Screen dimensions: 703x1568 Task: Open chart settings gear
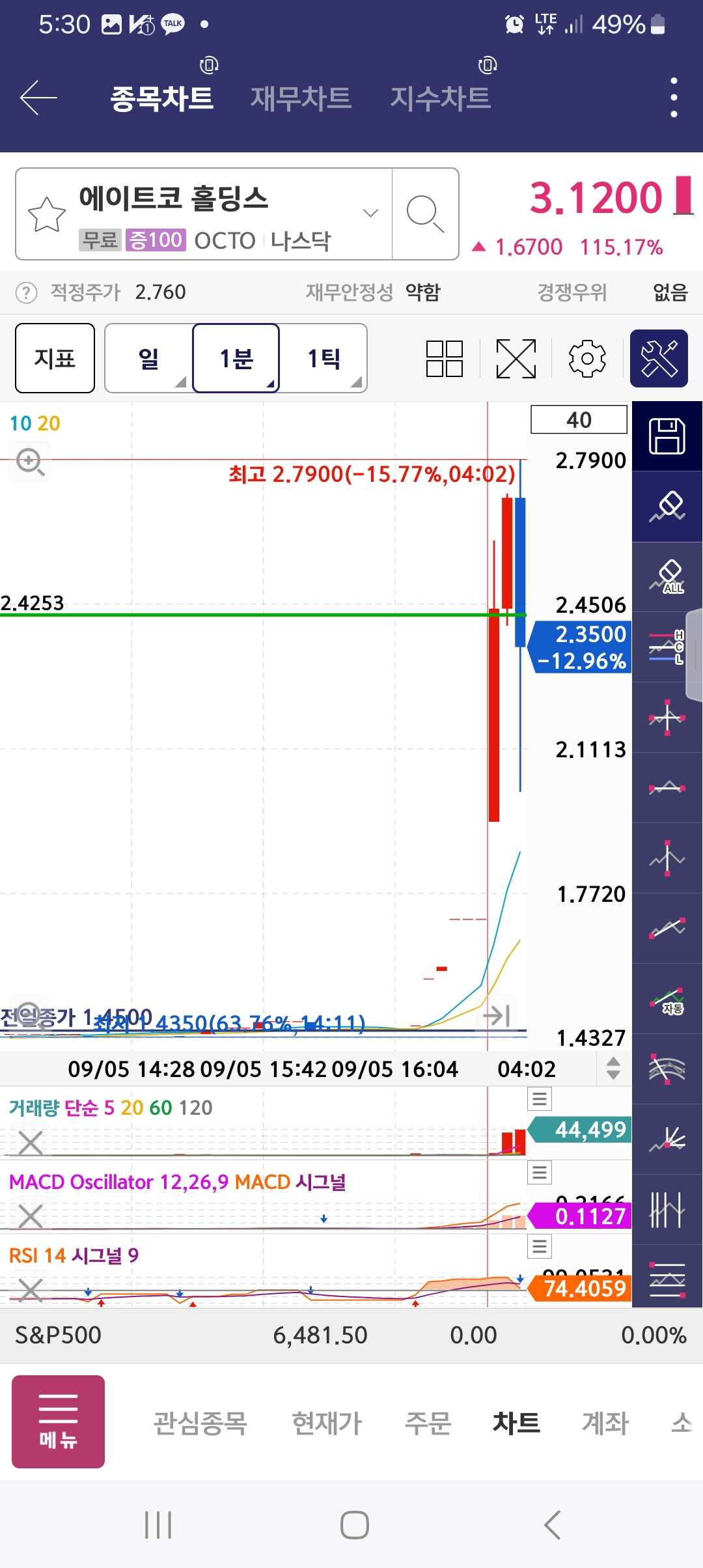tap(587, 358)
